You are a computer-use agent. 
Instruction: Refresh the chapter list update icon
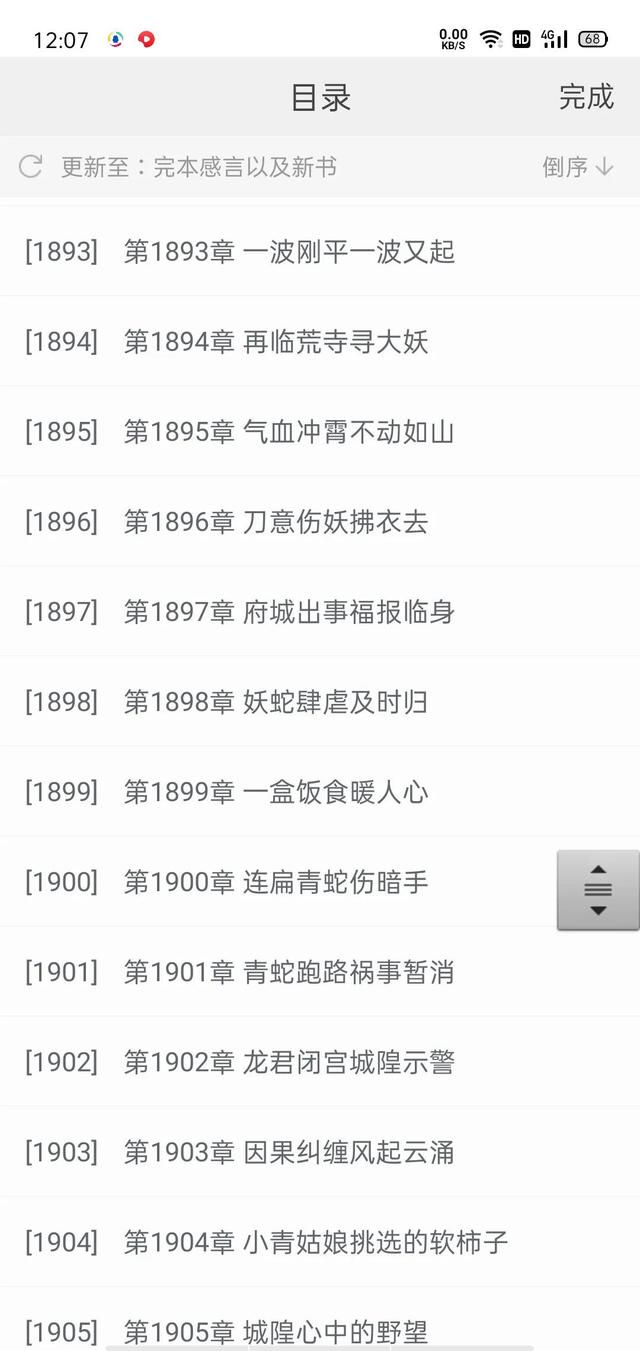tap(31, 167)
